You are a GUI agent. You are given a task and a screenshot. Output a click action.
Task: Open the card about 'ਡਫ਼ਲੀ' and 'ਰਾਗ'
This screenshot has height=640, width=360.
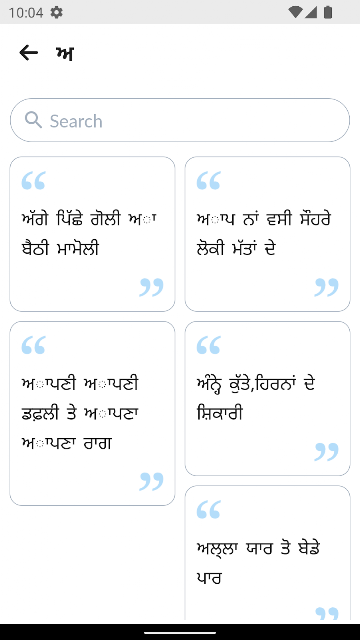(x=92, y=413)
